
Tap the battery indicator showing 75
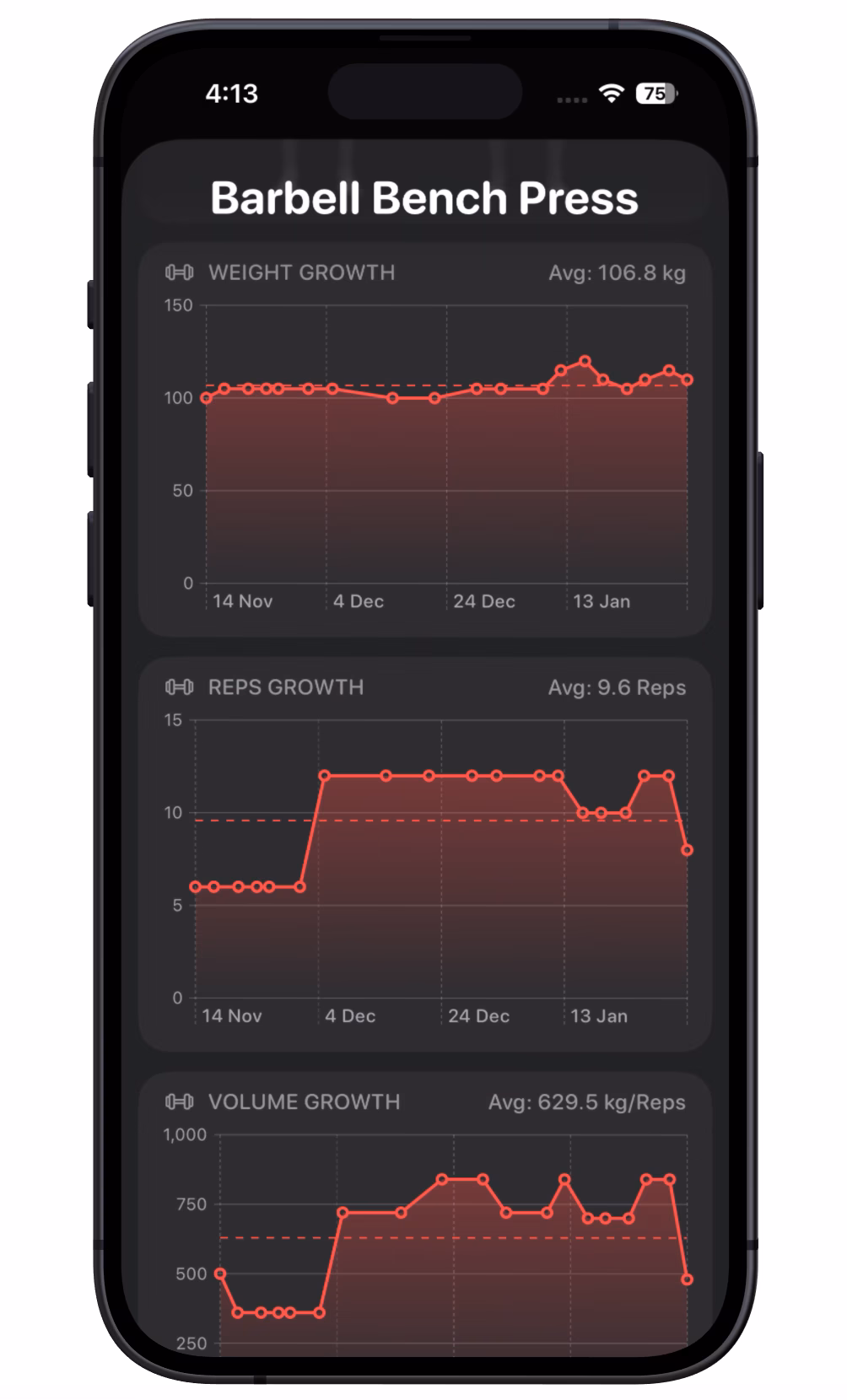656,94
